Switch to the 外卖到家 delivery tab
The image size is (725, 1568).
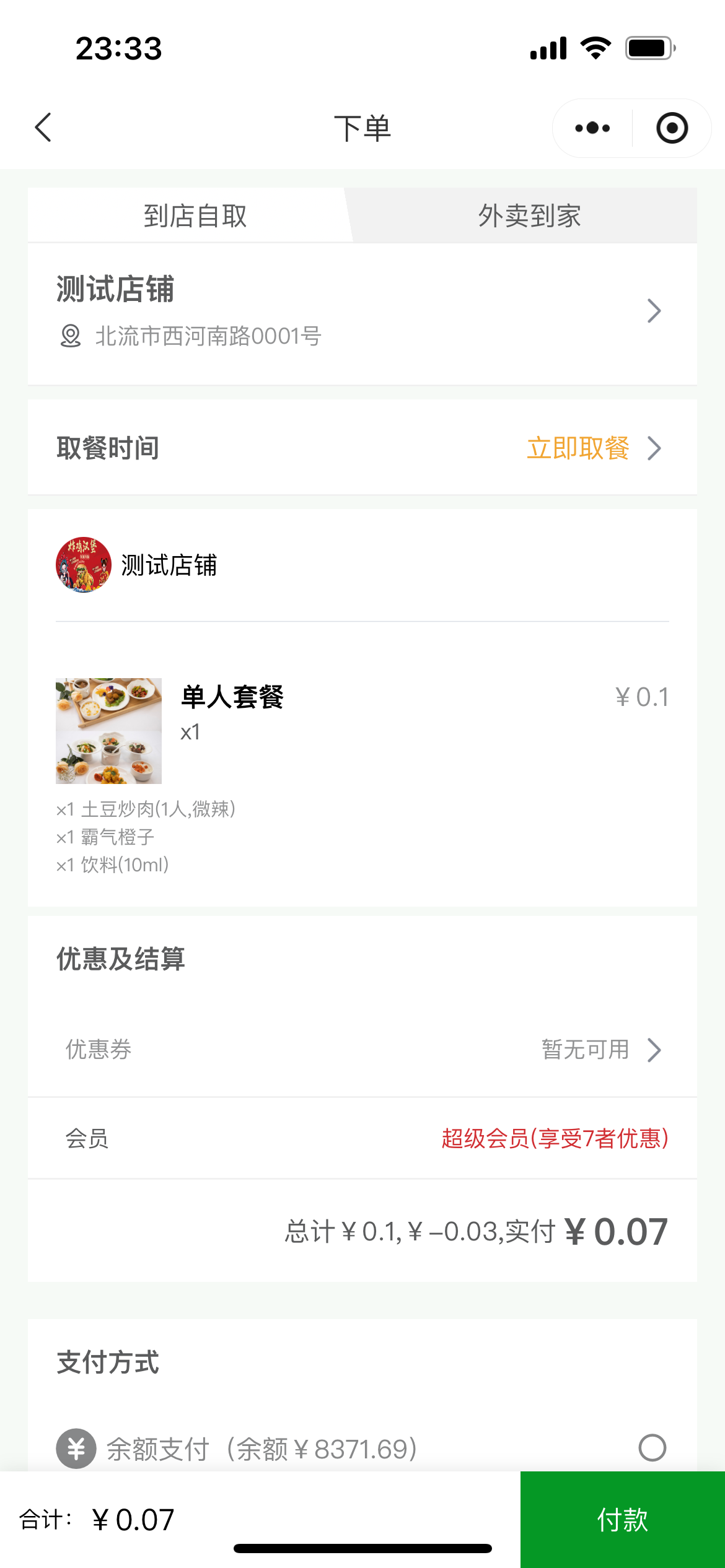[529, 215]
